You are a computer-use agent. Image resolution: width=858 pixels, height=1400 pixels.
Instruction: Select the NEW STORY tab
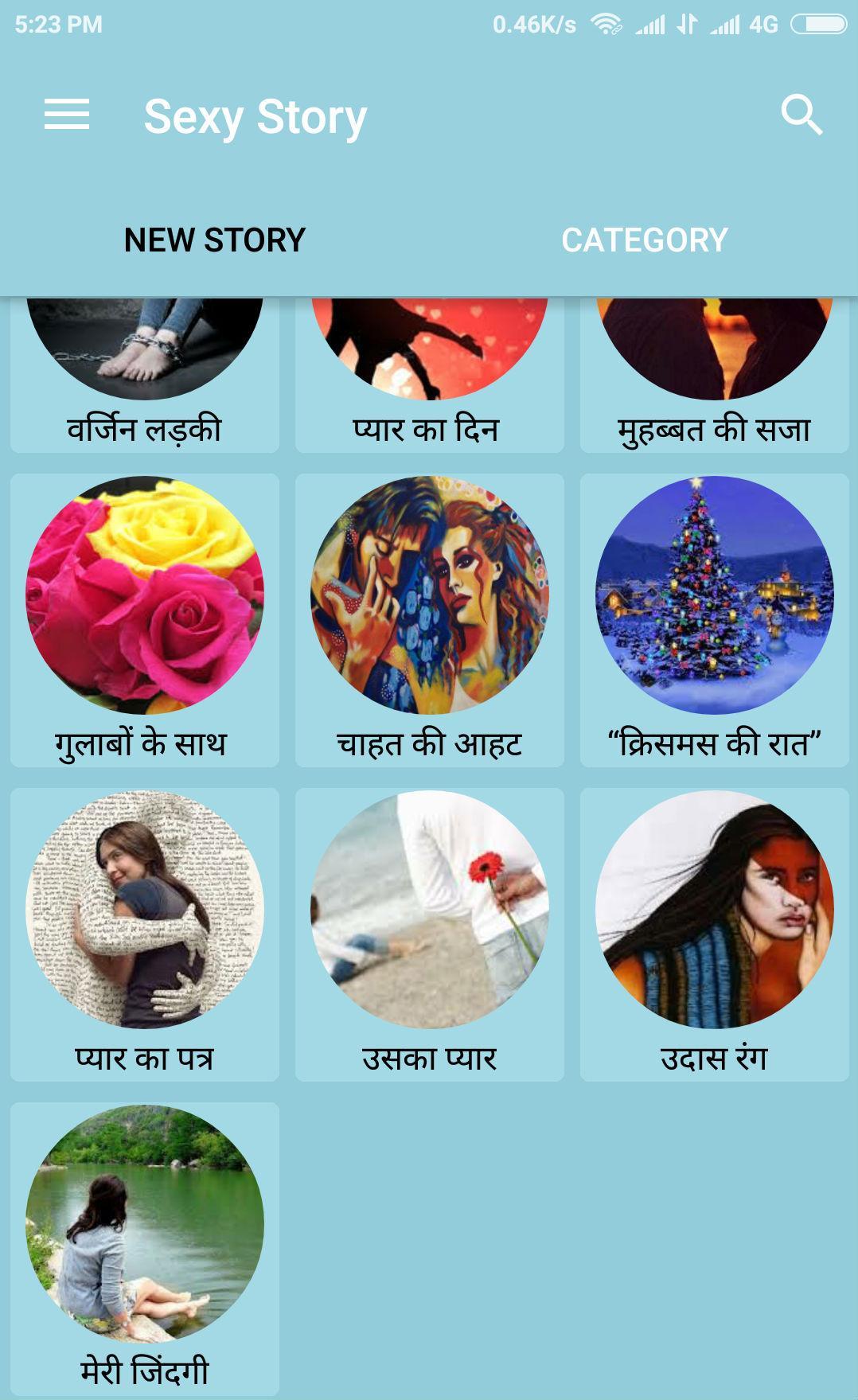(x=215, y=240)
